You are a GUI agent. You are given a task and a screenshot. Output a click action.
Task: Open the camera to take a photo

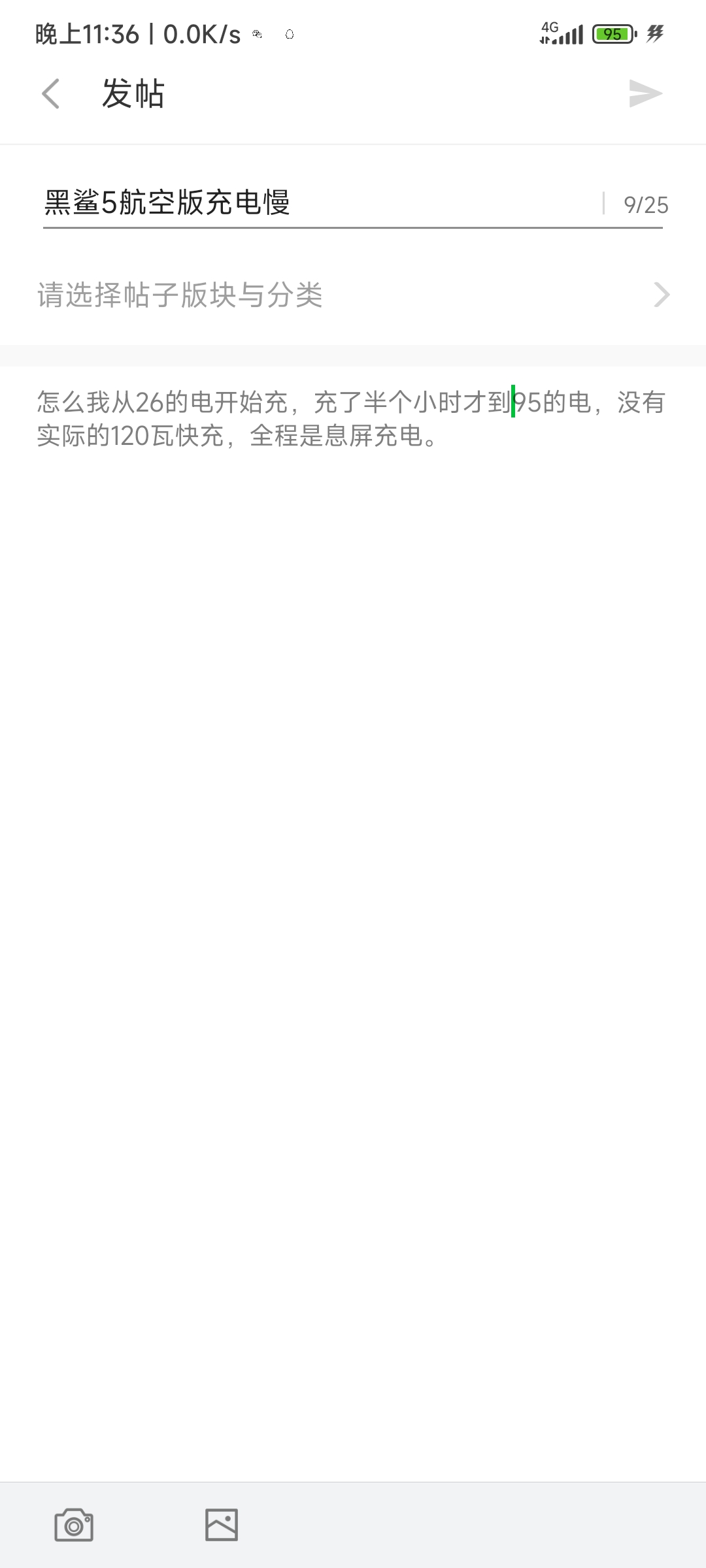coord(74,1525)
